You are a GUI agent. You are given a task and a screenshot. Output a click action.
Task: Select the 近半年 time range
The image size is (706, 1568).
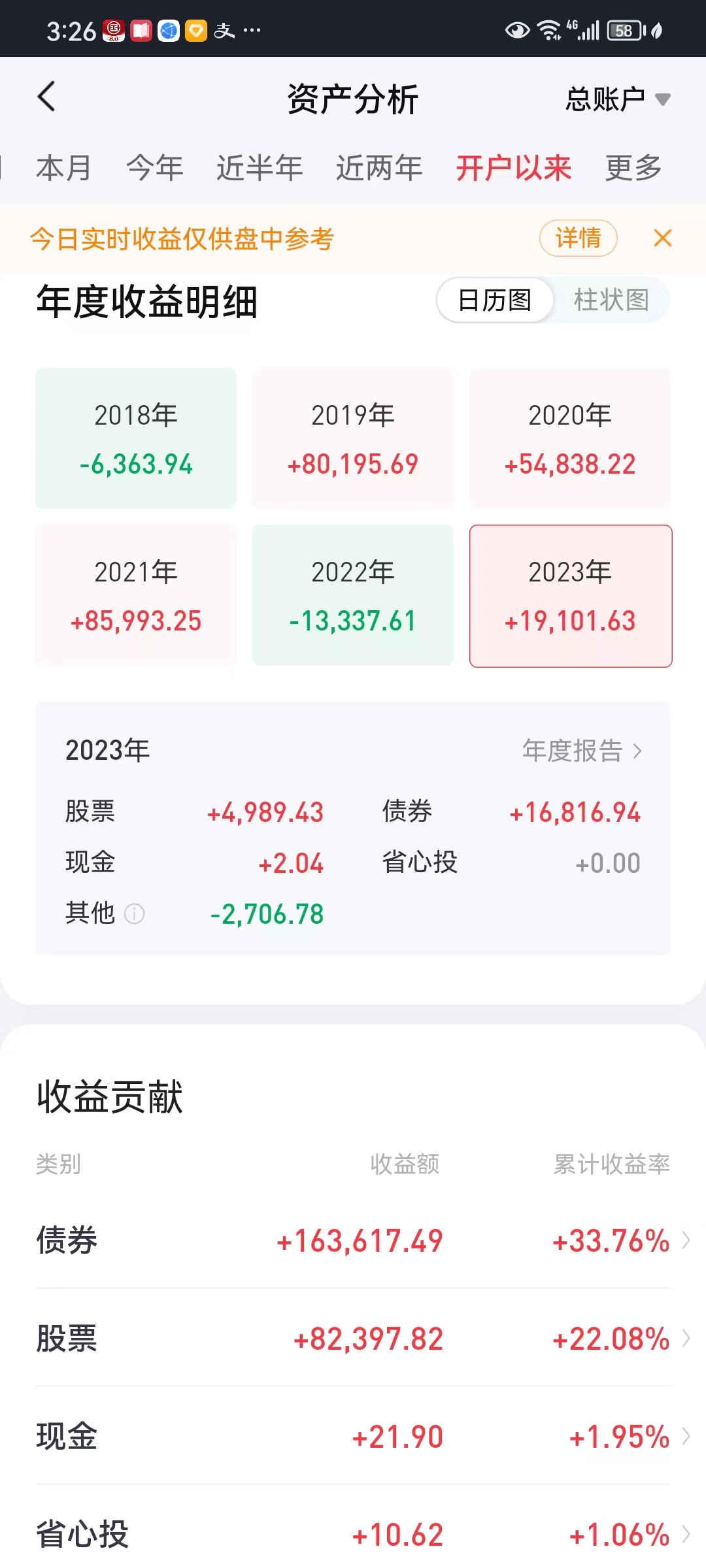click(x=259, y=168)
